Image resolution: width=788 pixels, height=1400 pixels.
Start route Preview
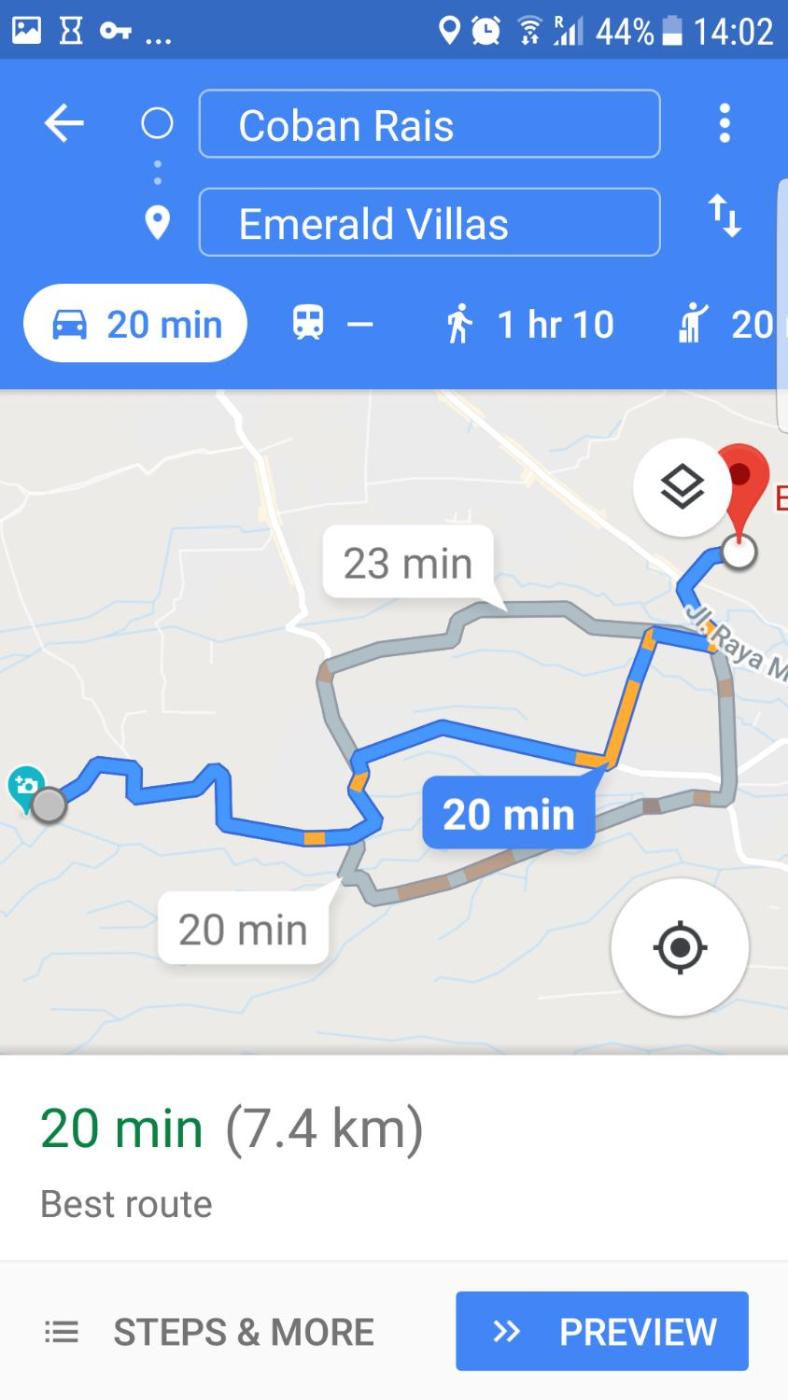pyautogui.click(x=602, y=1331)
